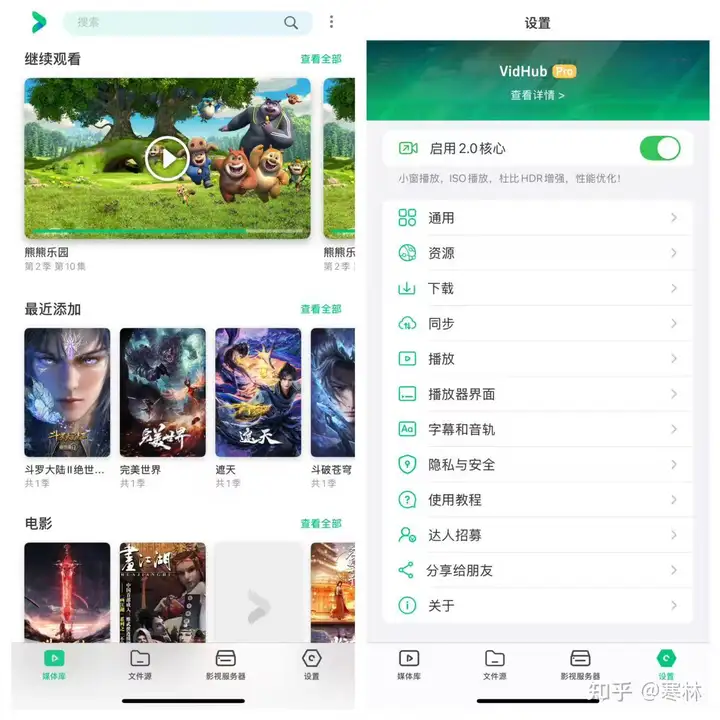Screen dimensions: 720x720
Task: Open the 完美世界 series card
Action: tap(162, 393)
